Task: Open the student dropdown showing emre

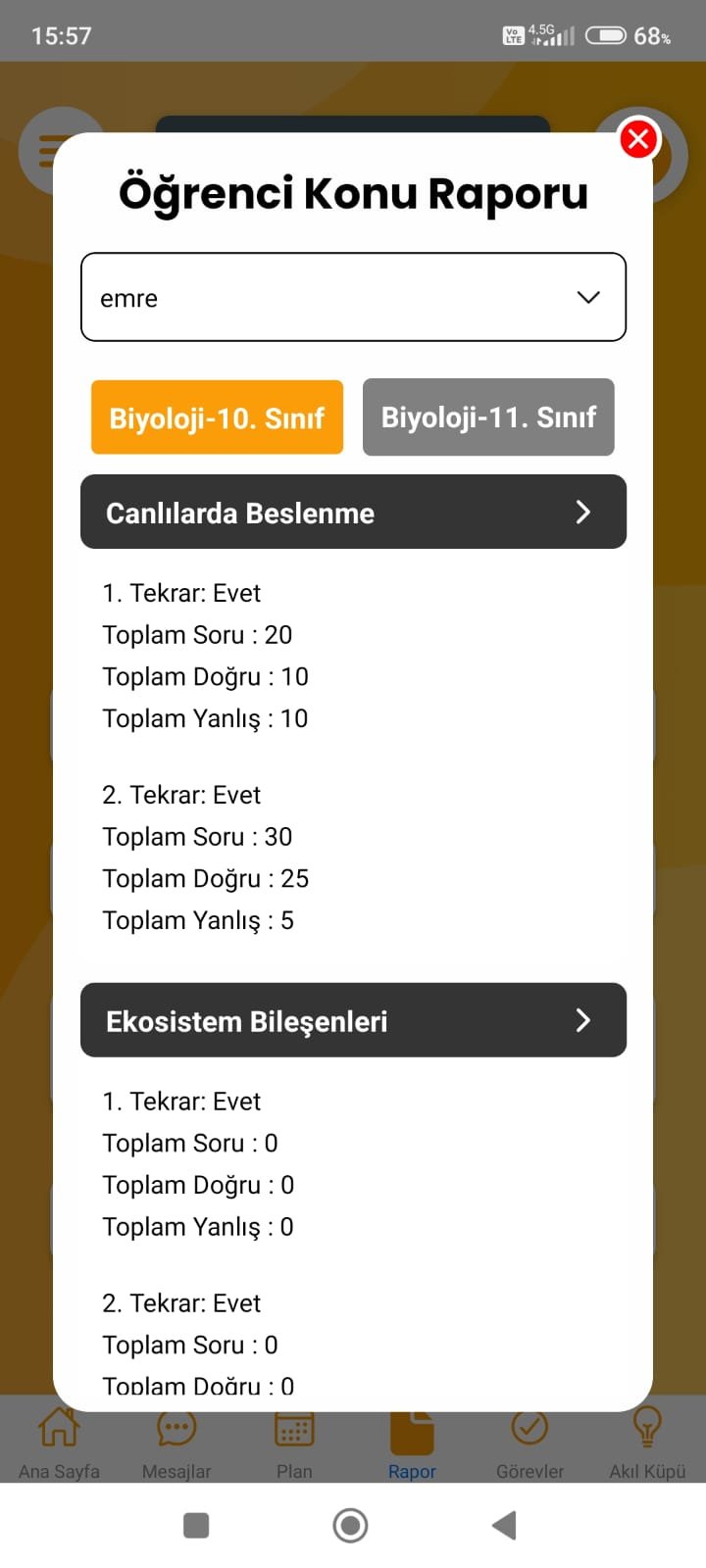Action: 353,297
